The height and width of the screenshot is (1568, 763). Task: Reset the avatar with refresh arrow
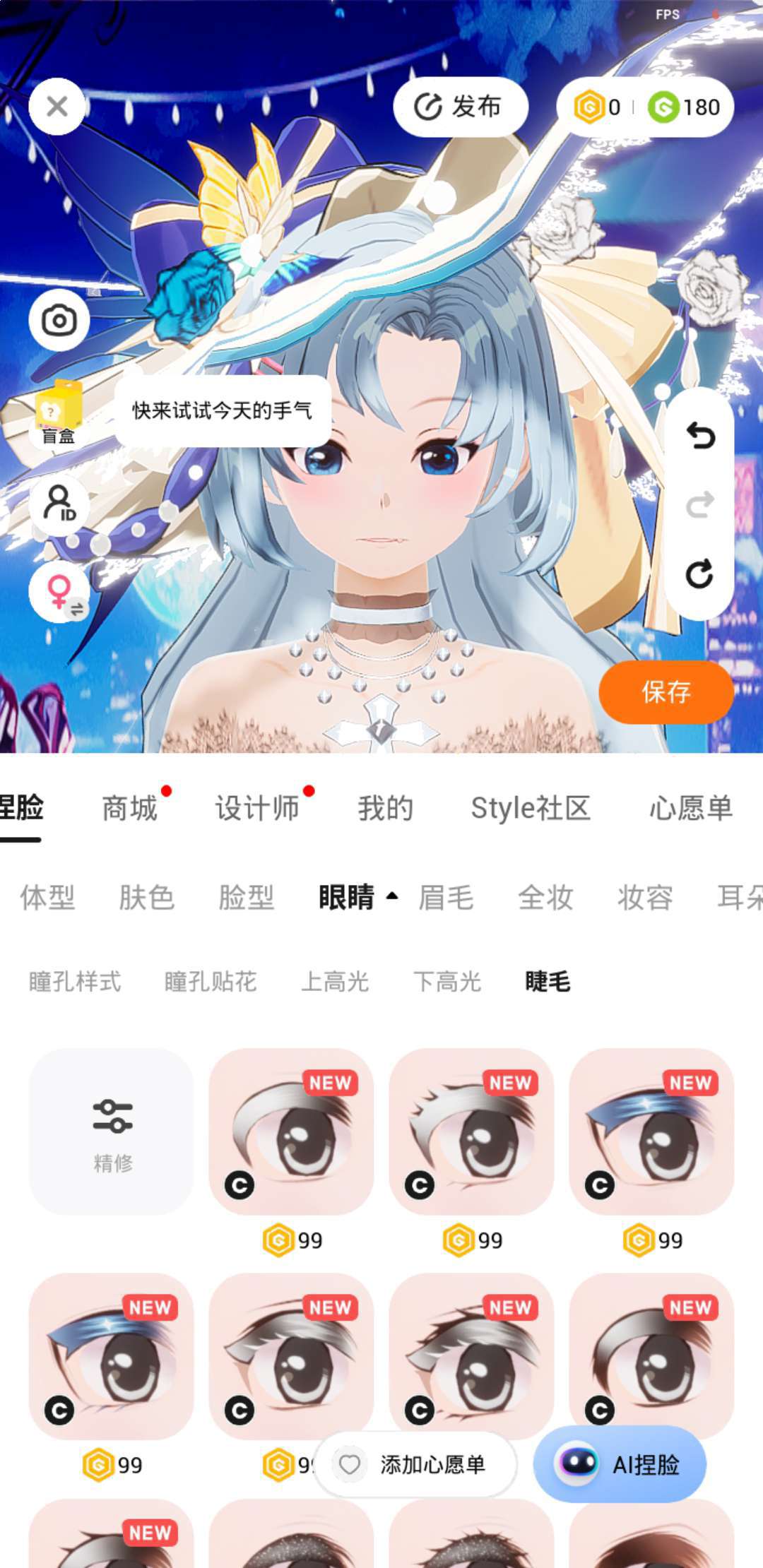(700, 574)
